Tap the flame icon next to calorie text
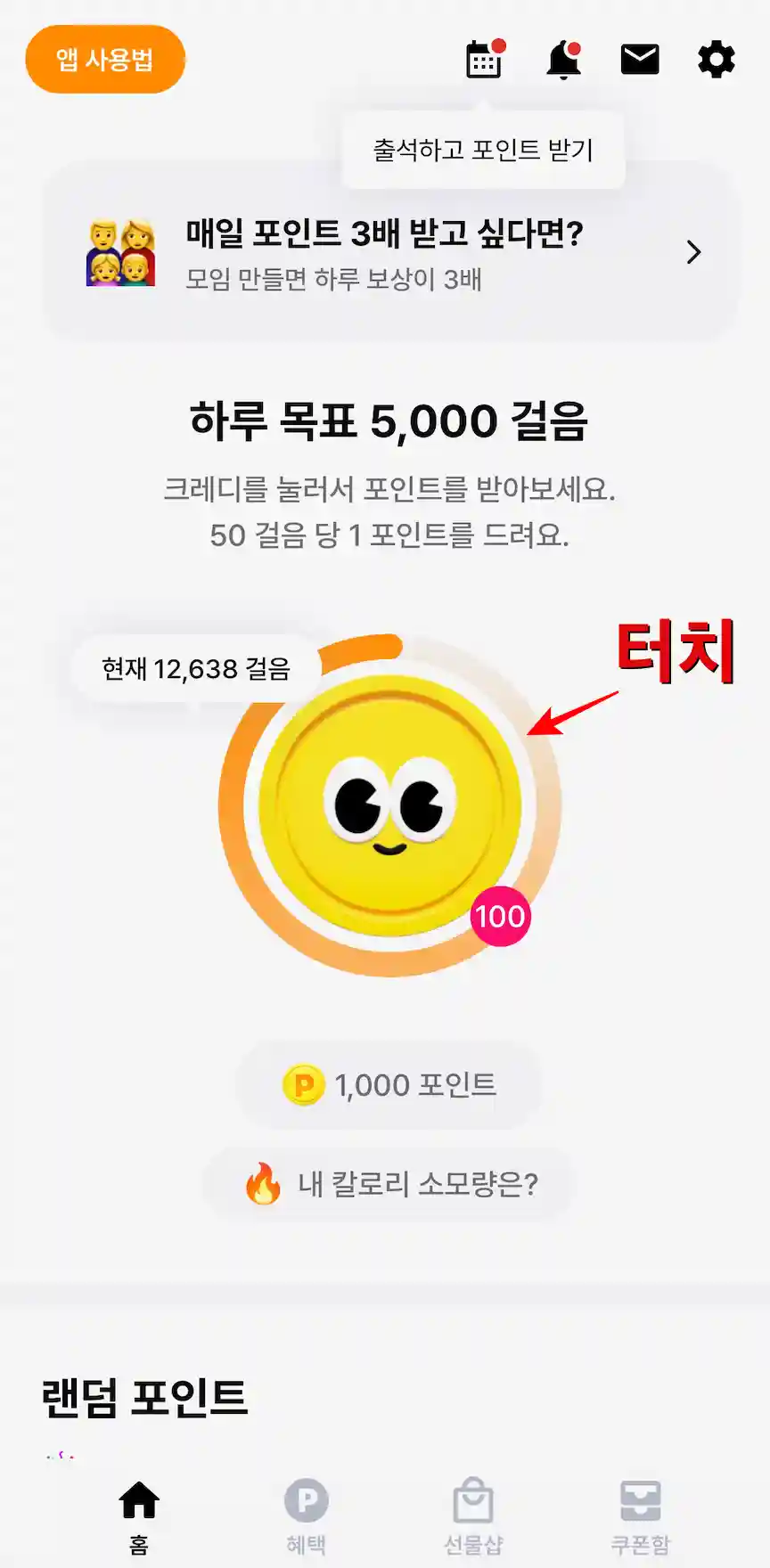The height and width of the screenshot is (1568, 770). point(261,1183)
